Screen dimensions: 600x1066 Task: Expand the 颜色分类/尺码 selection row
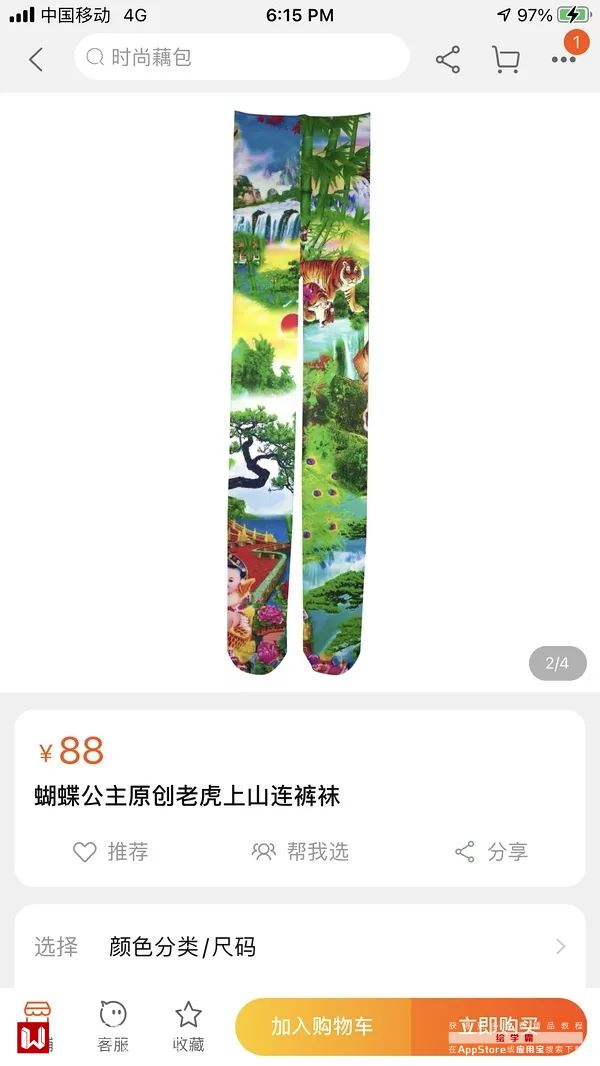[x=300, y=946]
